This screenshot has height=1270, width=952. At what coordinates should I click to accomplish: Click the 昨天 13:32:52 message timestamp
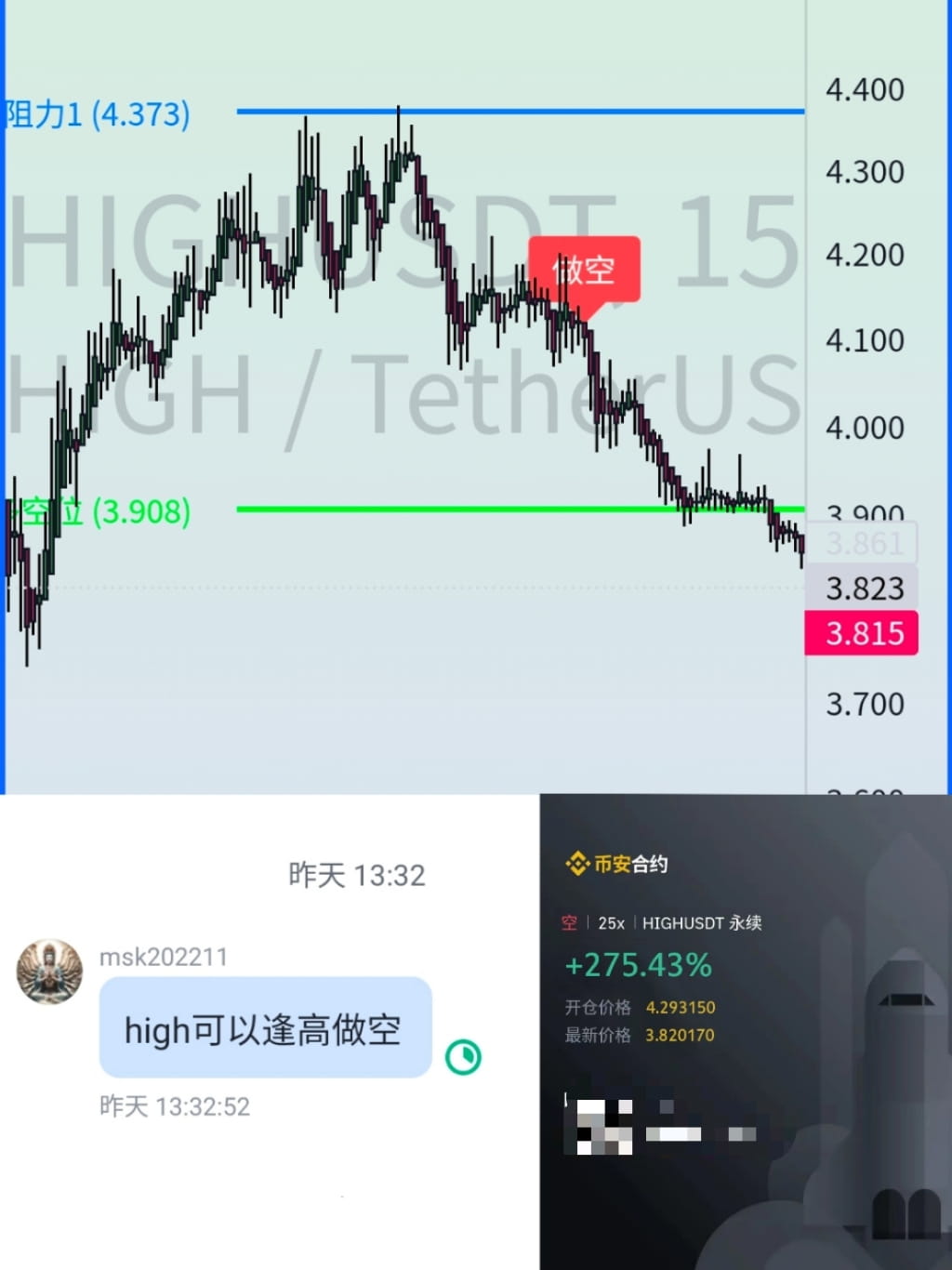(x=172, y=1107)
